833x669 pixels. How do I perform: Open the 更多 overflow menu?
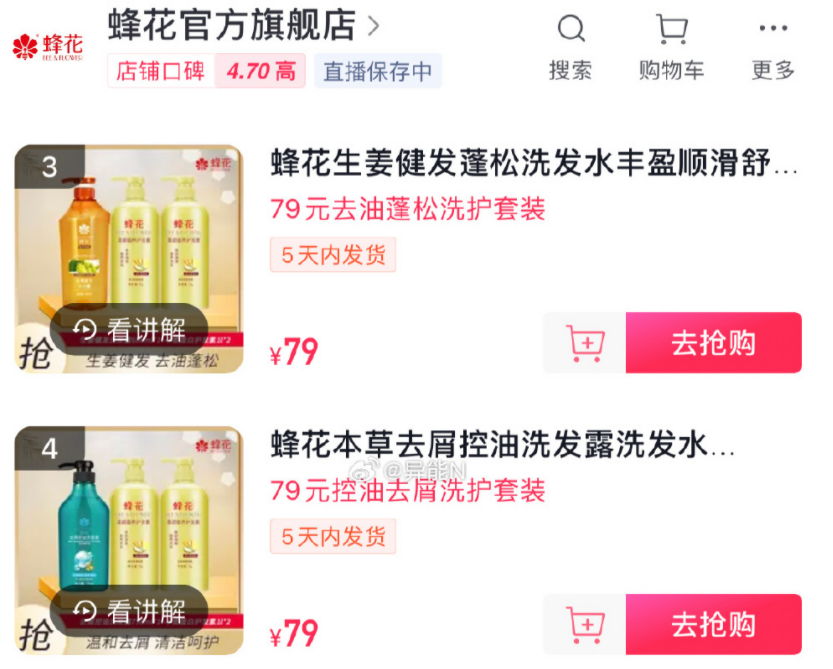(773, 45)
